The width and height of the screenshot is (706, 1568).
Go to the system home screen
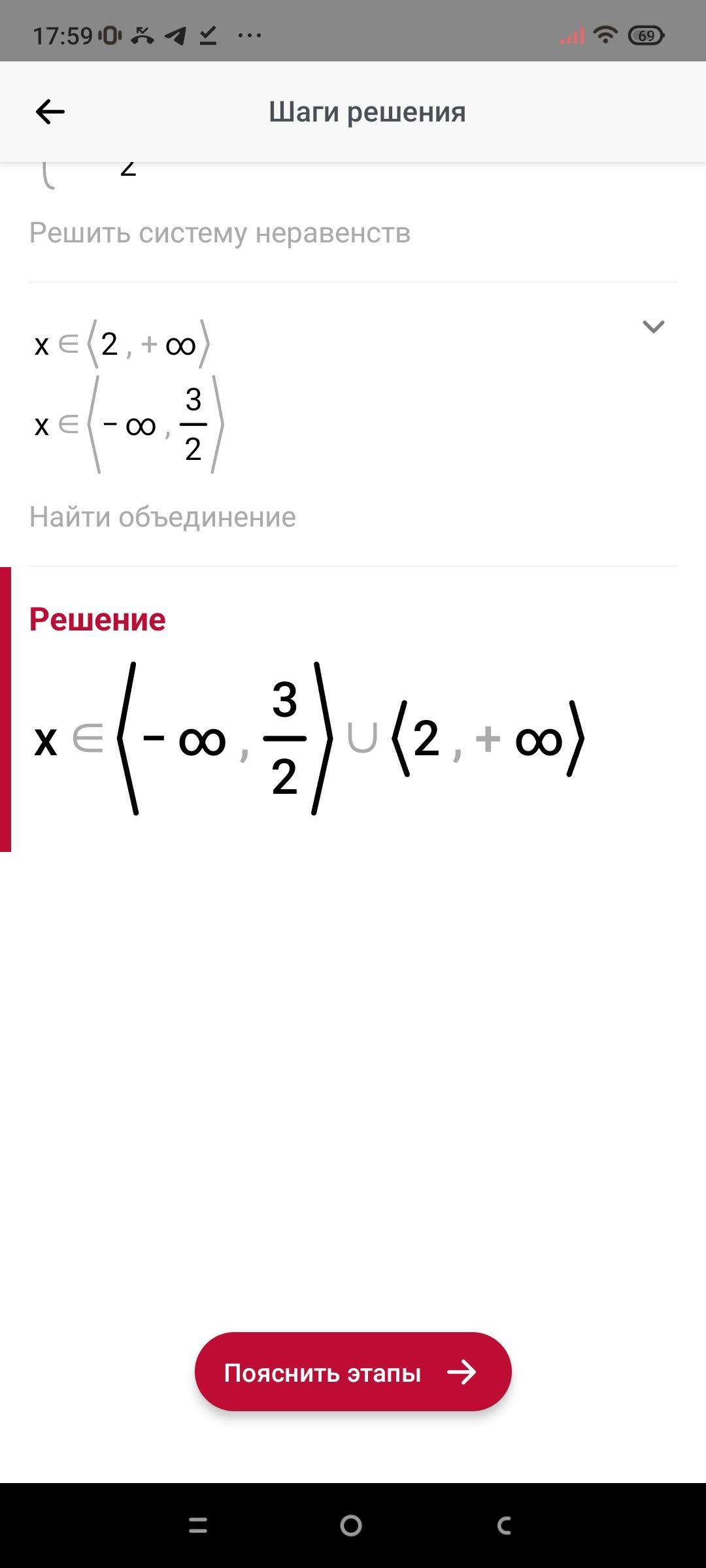pos(351,1525)
